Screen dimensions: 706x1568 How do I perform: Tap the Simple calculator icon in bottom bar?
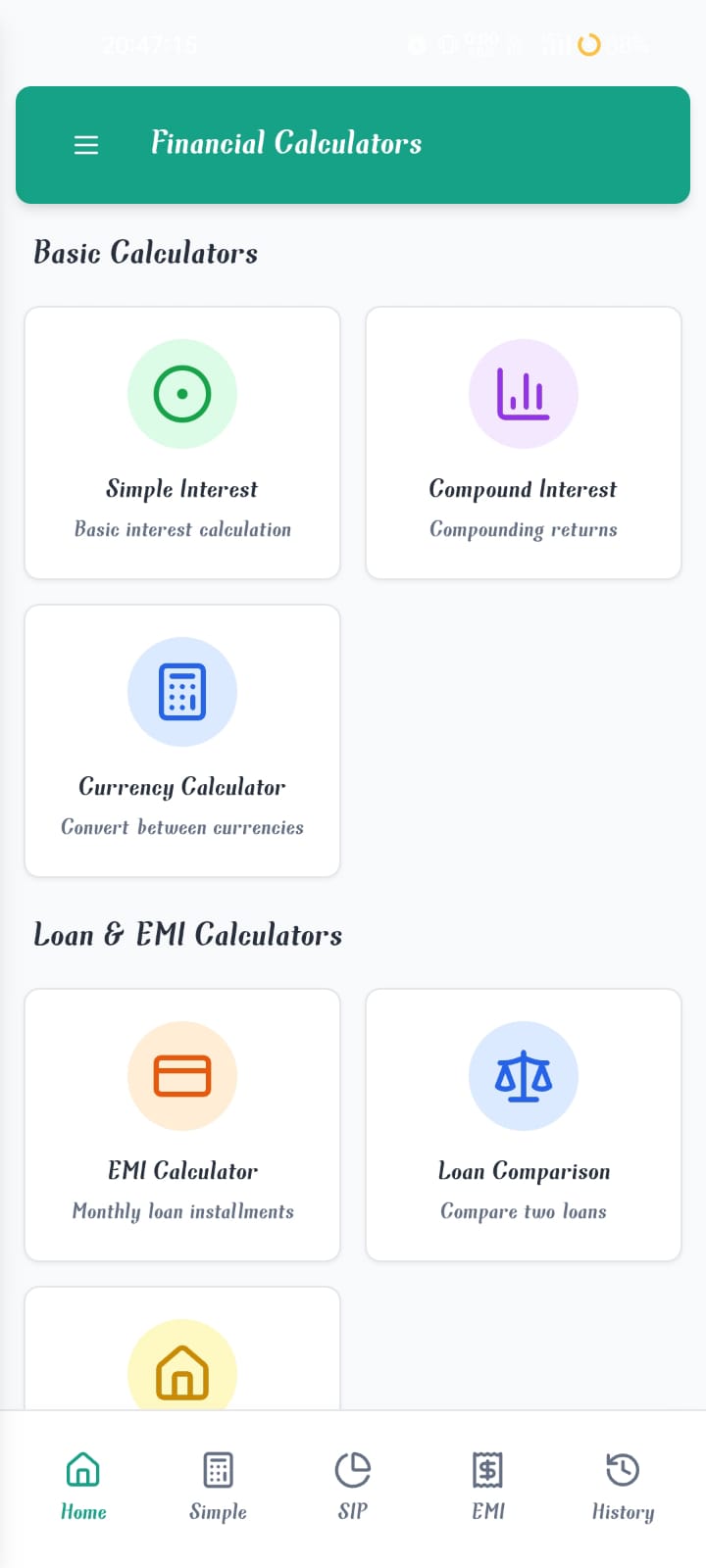click(217, 1470)
